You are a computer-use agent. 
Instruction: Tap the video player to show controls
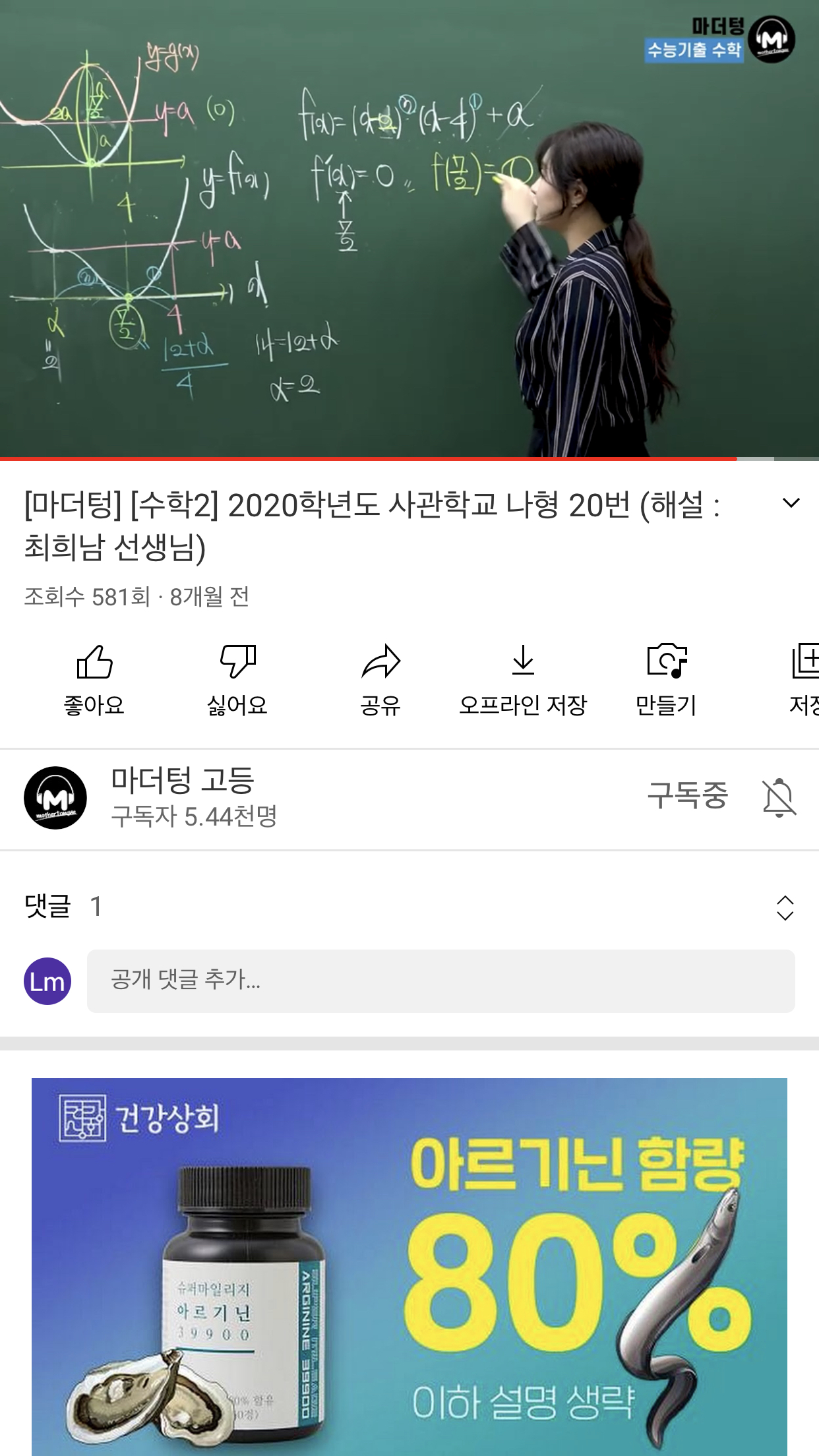(x=409, y=228)
